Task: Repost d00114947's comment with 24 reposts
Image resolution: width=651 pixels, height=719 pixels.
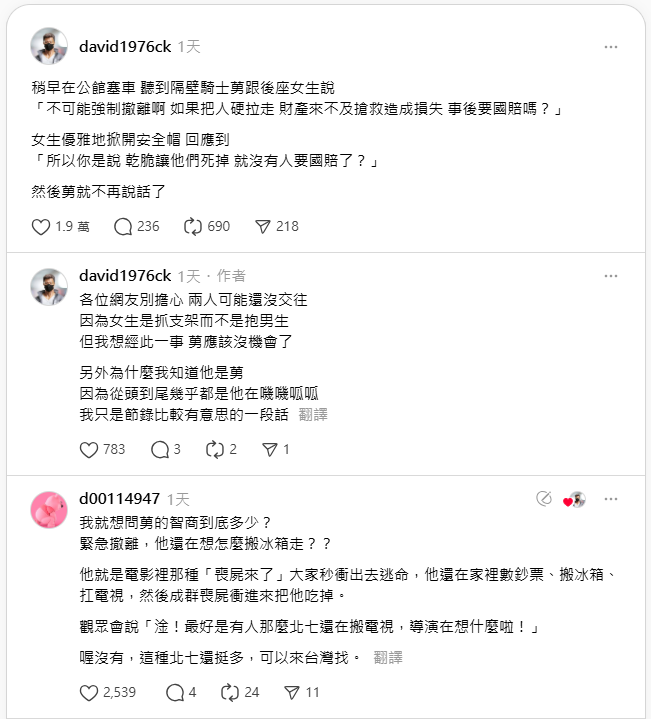Action: click(x=230, y=692)
